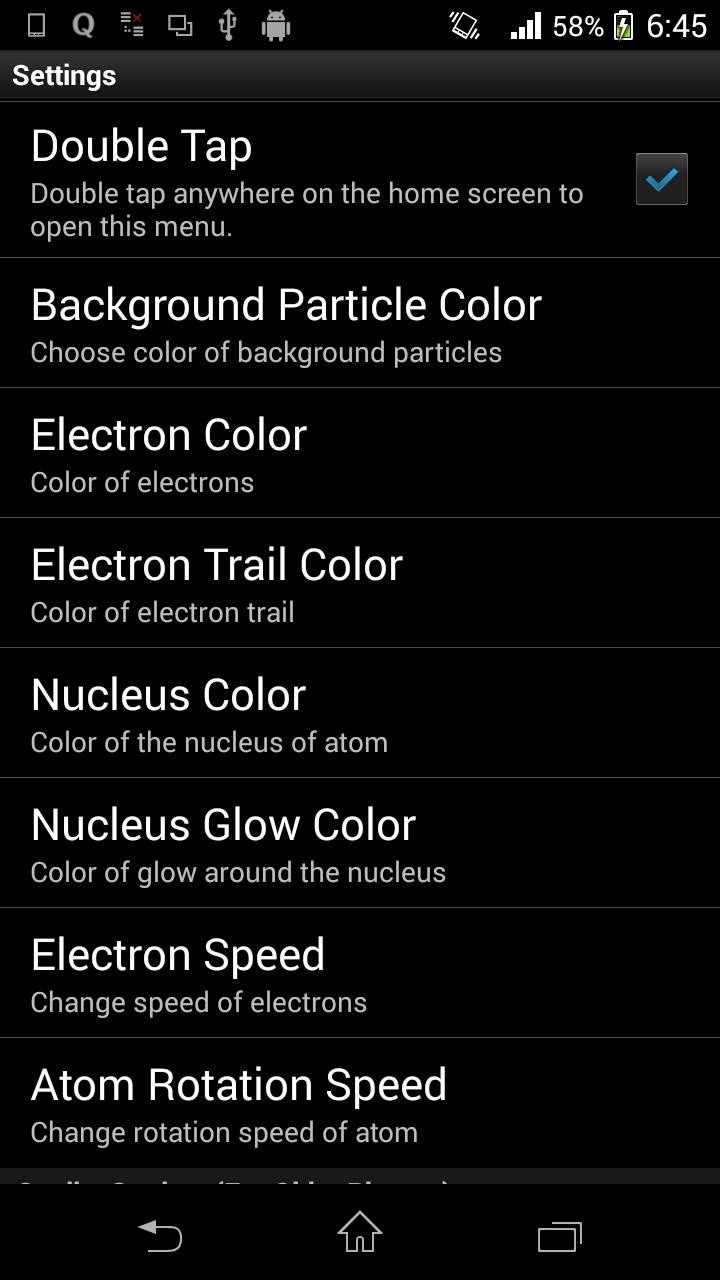This screenshot has height=1280, width=720.
Task: Tap the USB connection icon in status bar
Action: (x=227, y=25)
